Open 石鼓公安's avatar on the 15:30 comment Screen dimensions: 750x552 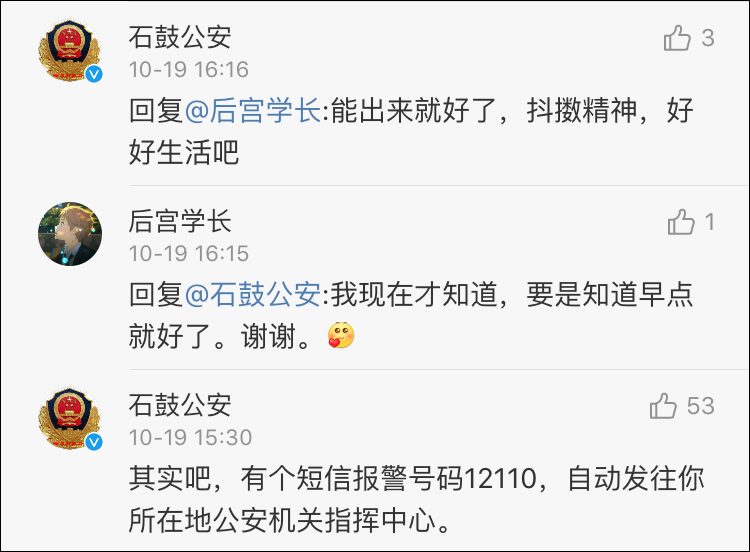70,418
